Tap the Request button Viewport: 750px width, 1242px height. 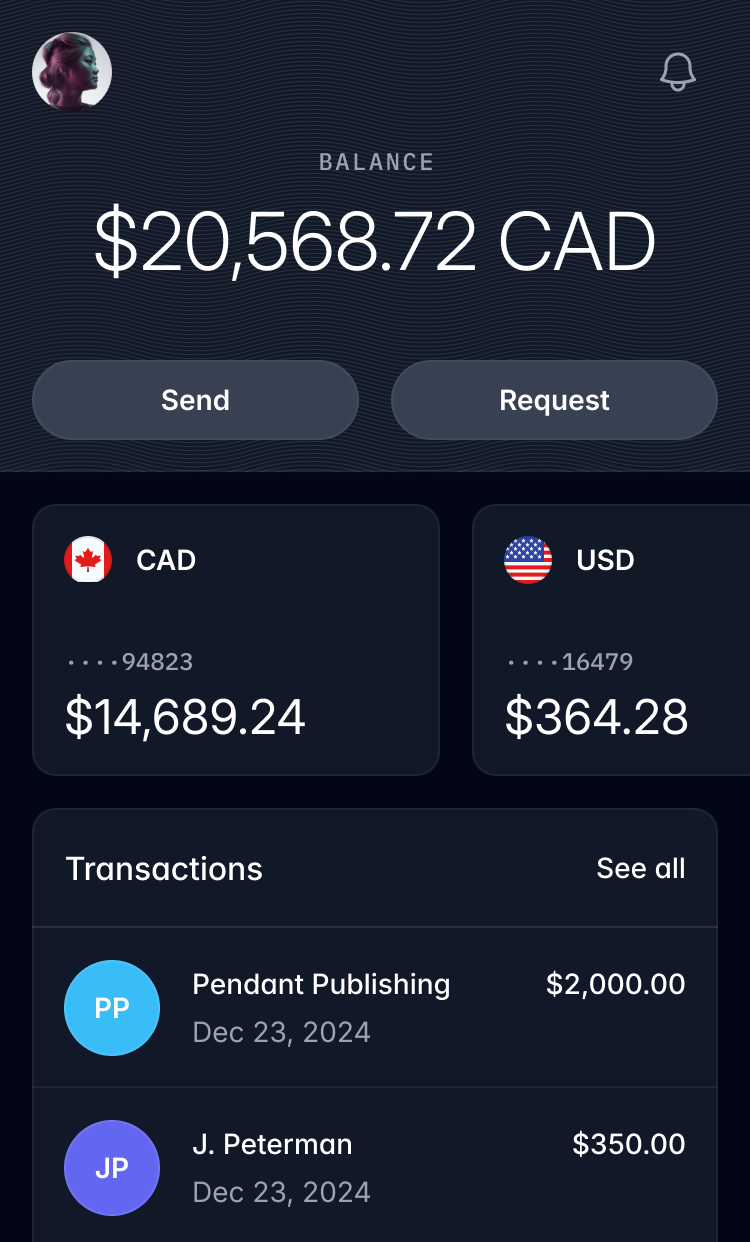pos(554,400)
